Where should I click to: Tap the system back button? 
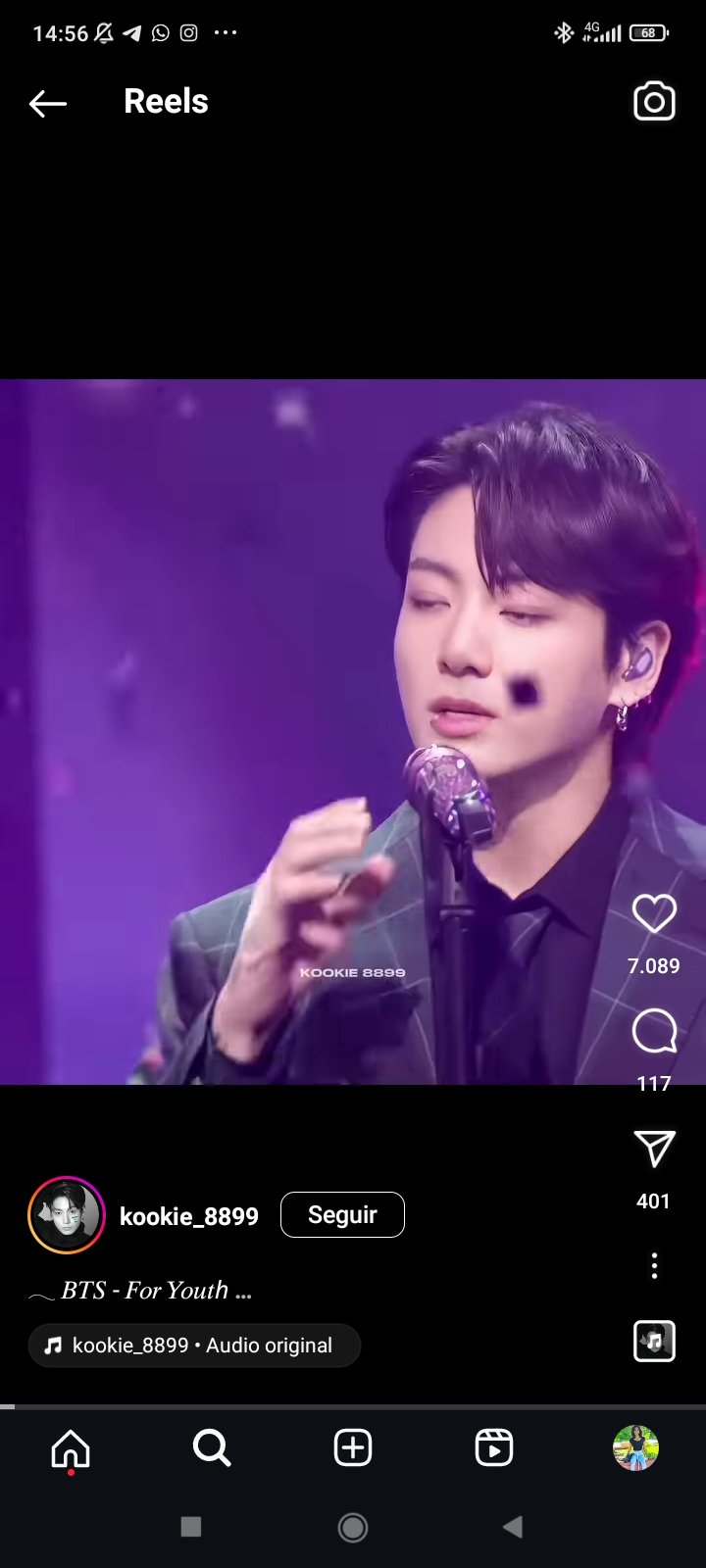tap(513, 1527)
